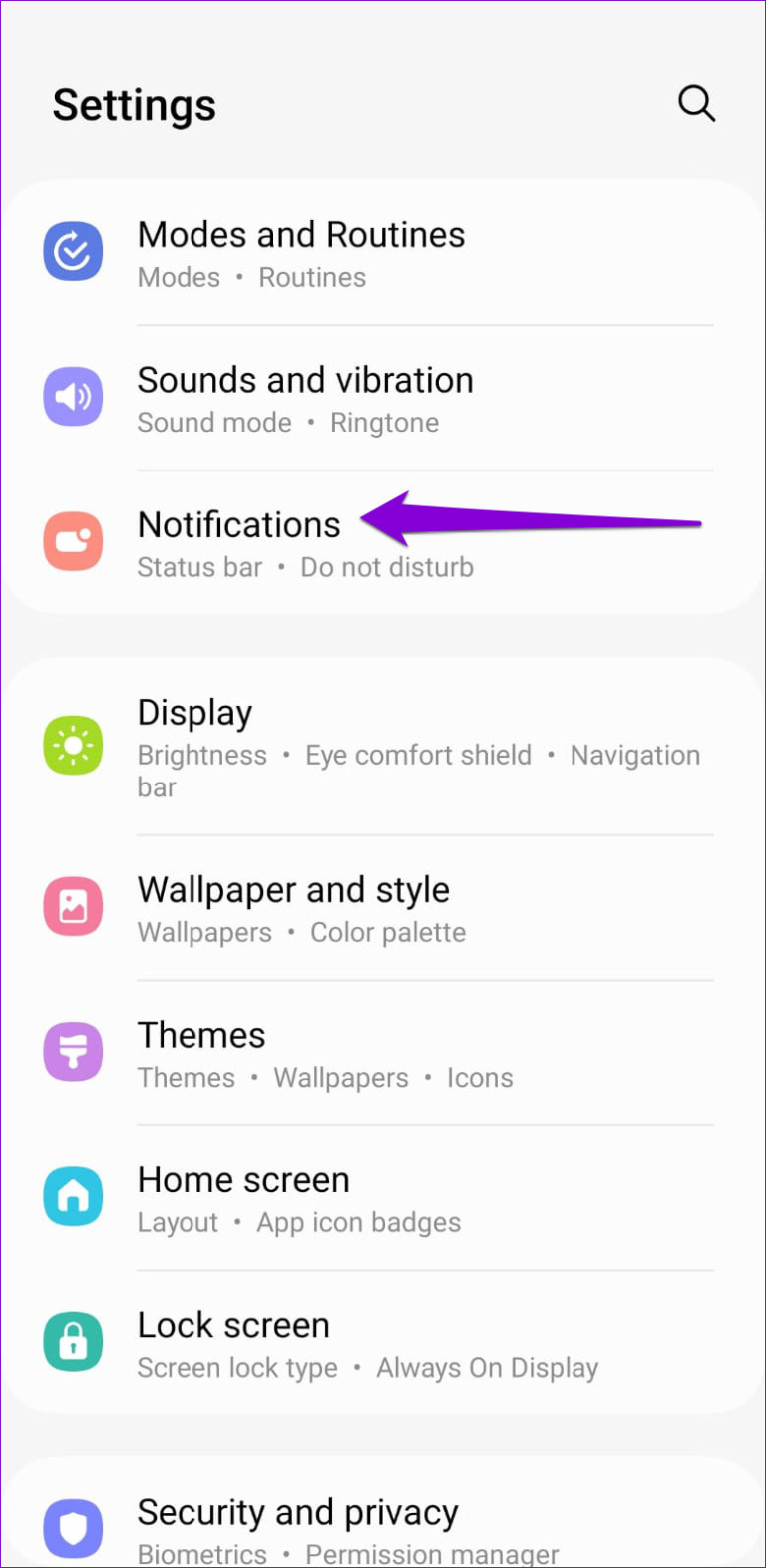Open Wallpaper and style settings
The height and width of the screenshot is (1568, 766).
point(293,890)
